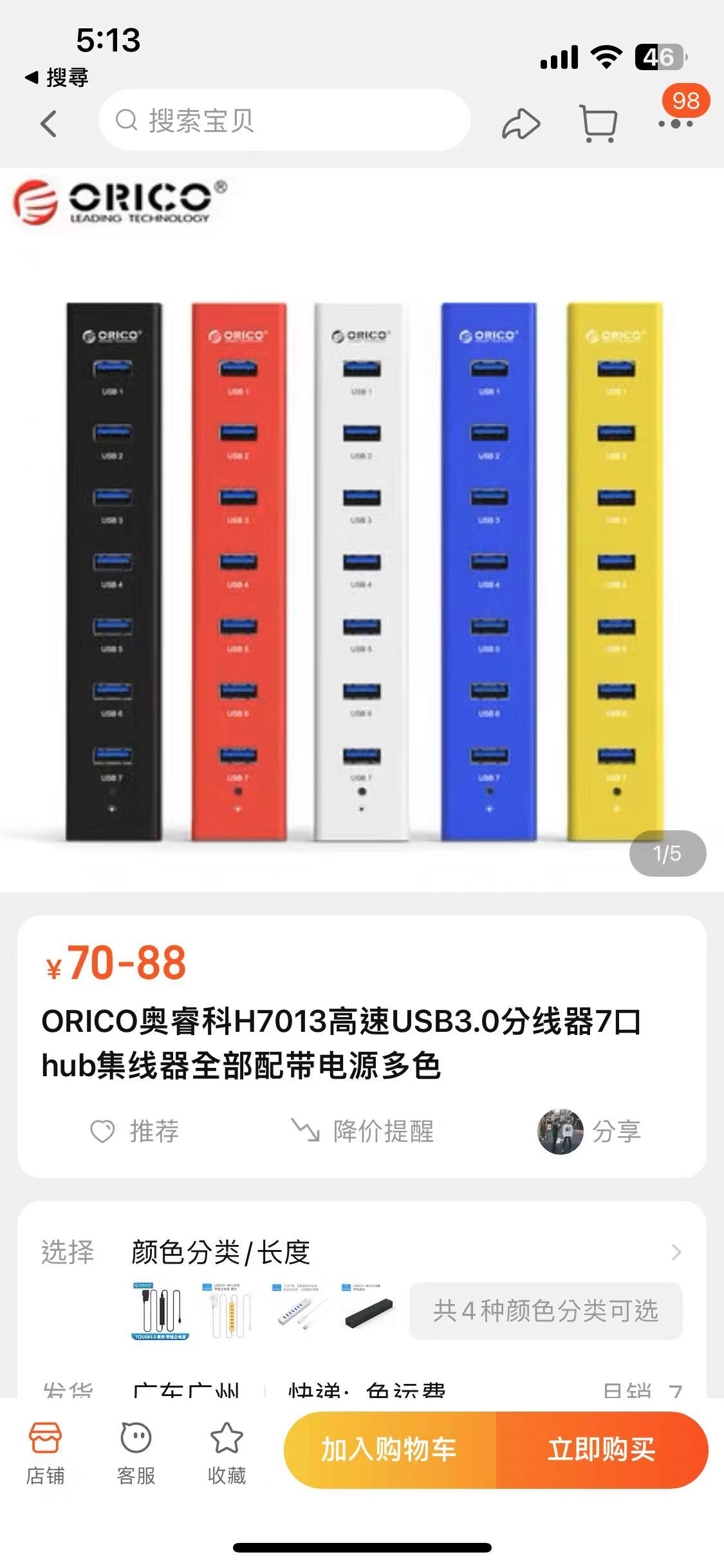Go back to the previous page

(x=49, y=123)
